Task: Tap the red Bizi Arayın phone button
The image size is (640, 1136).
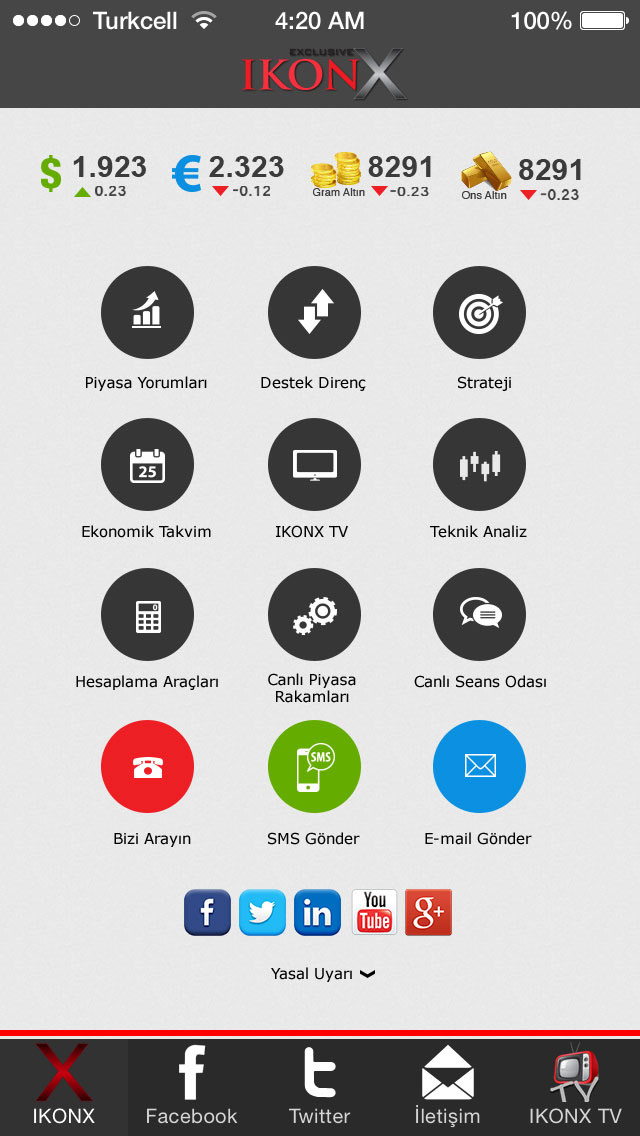Action: click(x=147, y=766)
